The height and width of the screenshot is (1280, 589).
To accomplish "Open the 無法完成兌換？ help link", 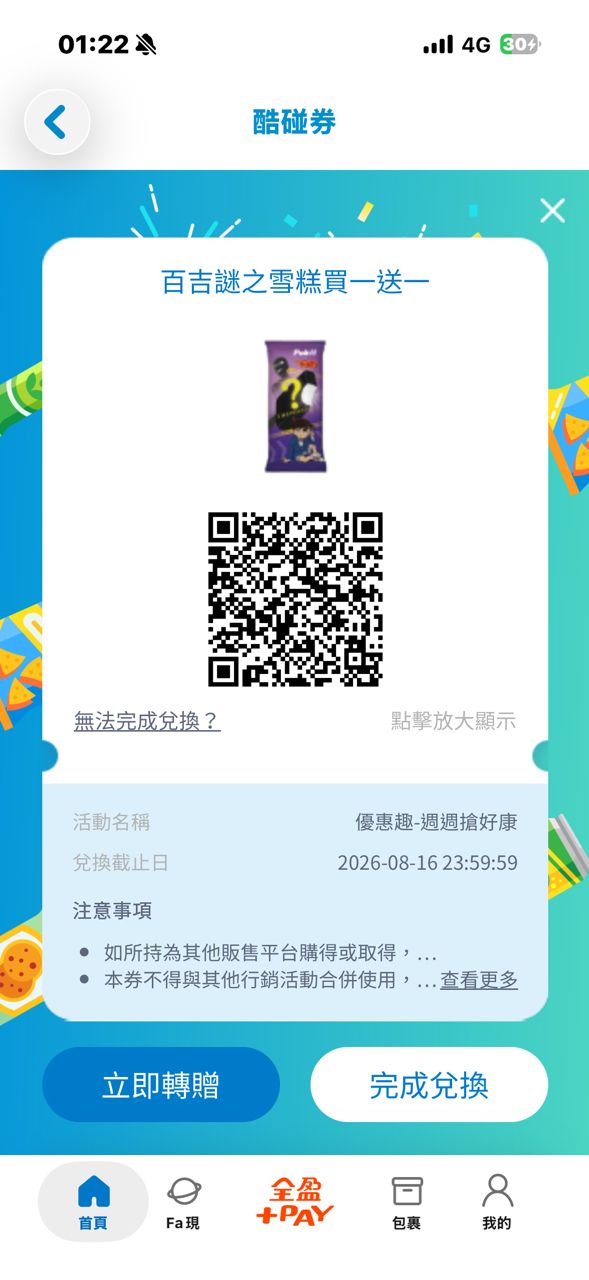I will coord(147,721).
